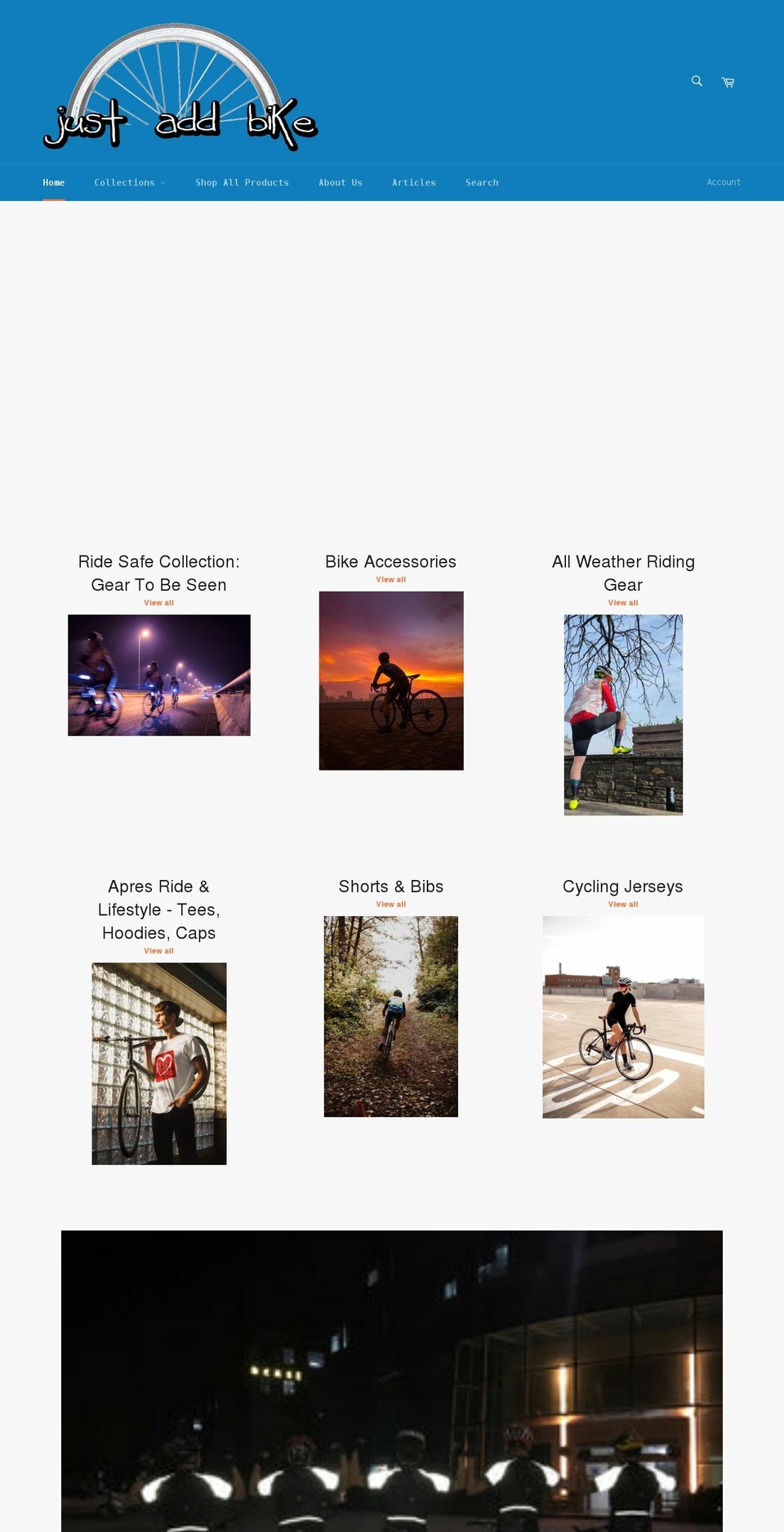View all Cycling Jerseys

coord(623,904)
